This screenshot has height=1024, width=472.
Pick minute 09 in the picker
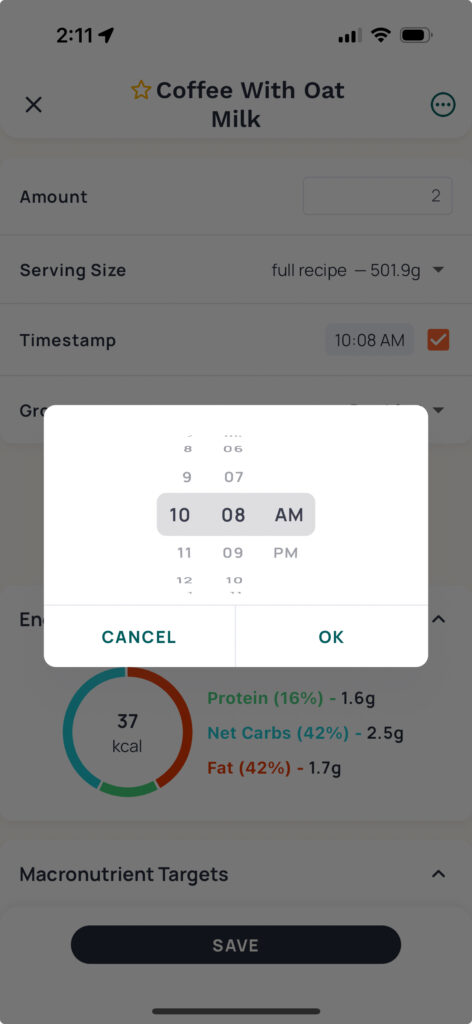click(x=233, y=553)
